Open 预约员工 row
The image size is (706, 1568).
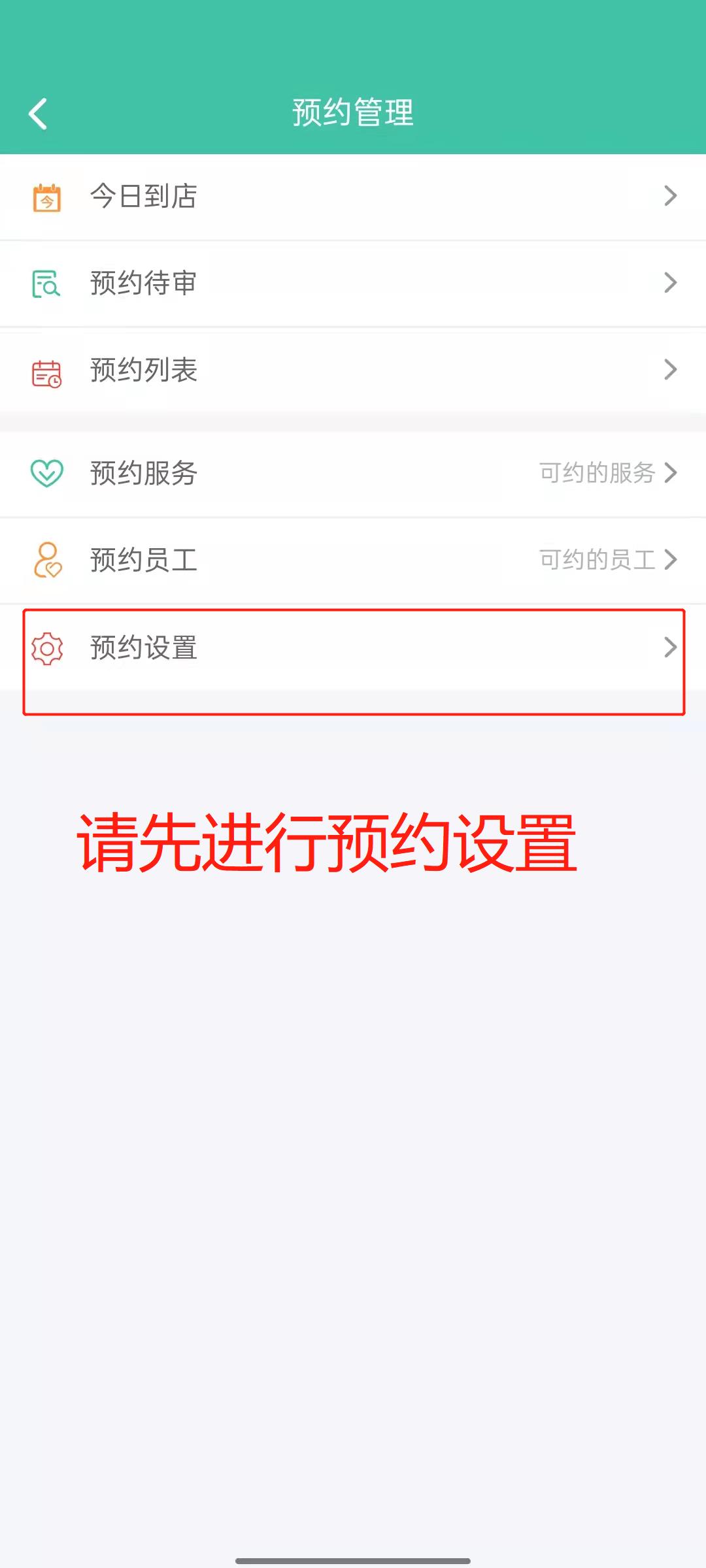353,561
